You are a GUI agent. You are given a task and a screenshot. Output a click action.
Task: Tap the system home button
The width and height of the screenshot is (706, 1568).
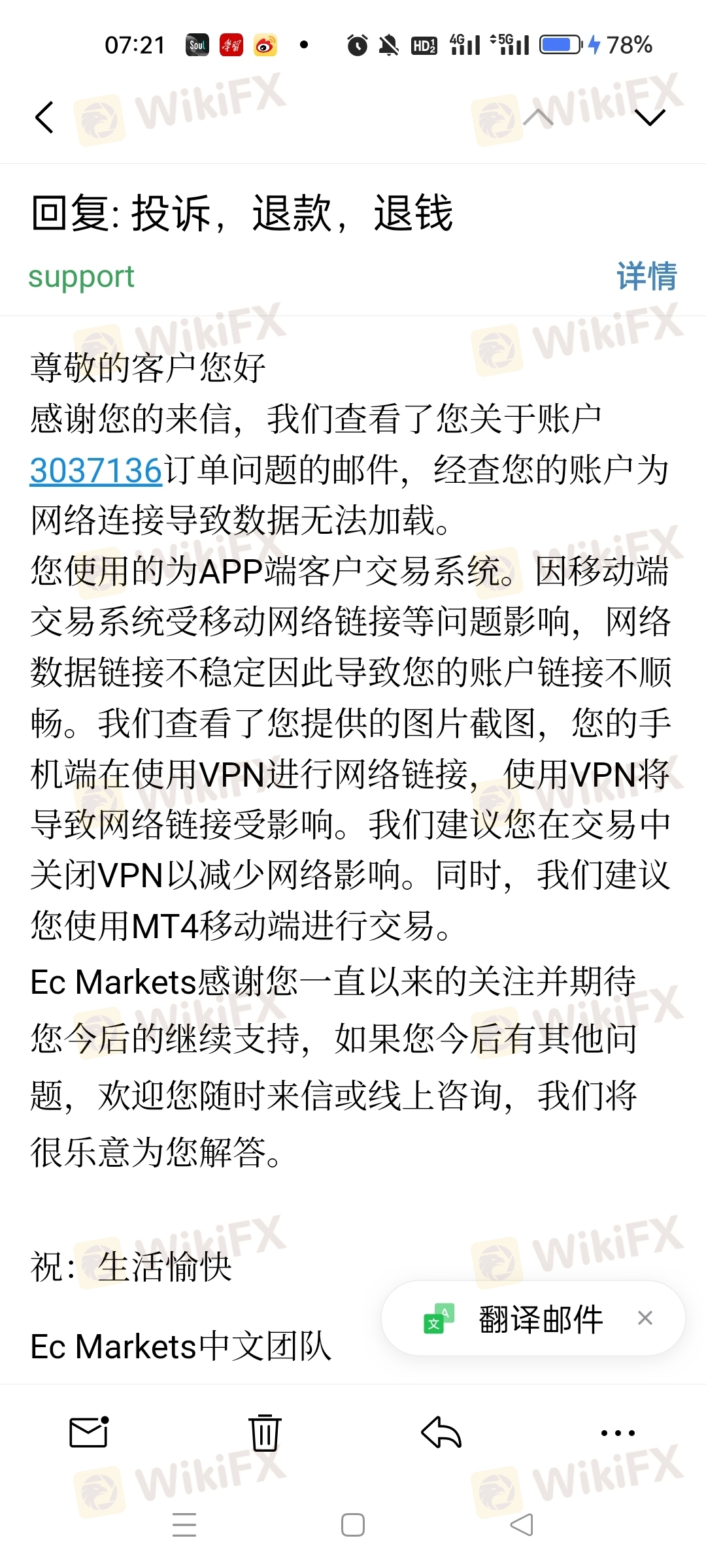tap(353, 1525)
